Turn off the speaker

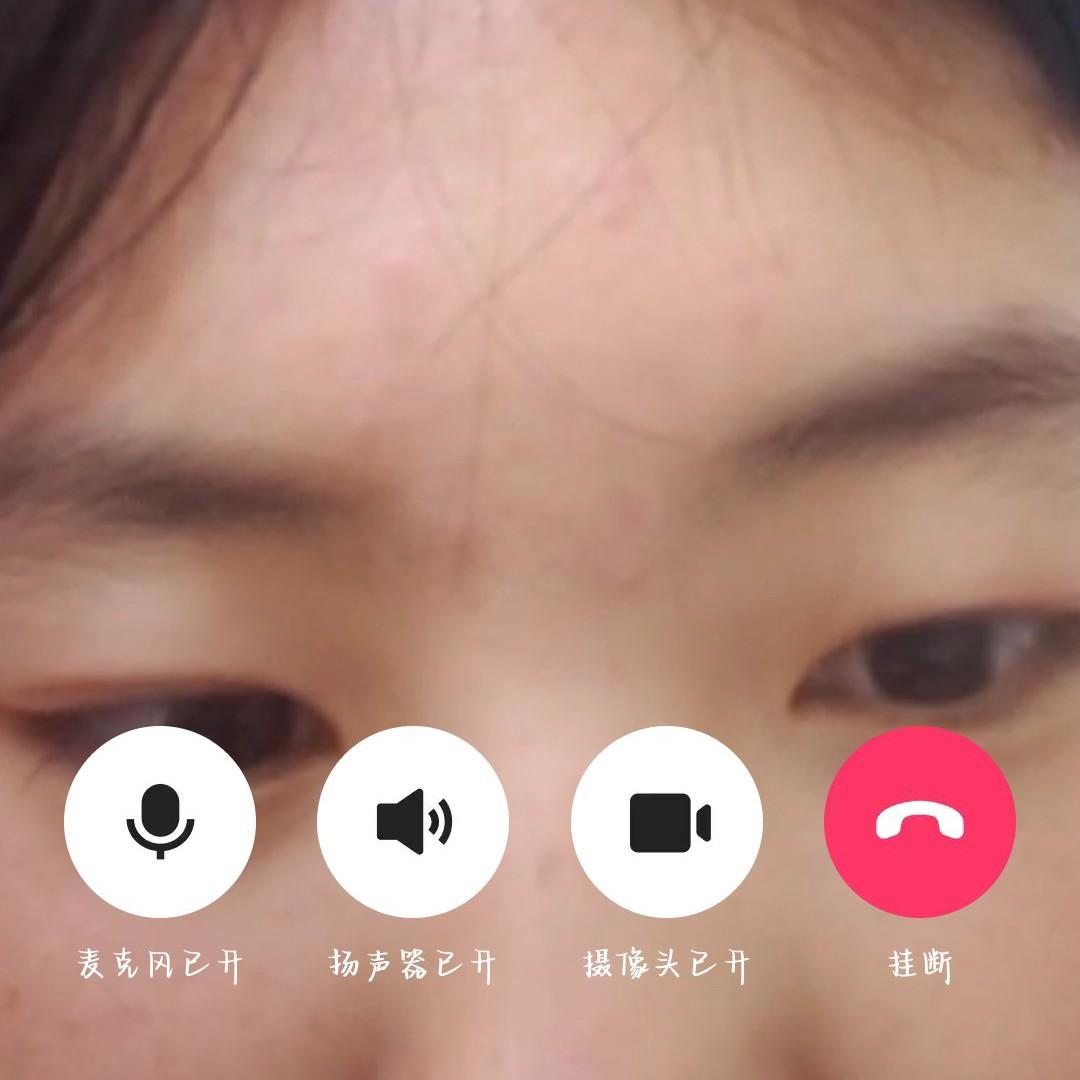413,822
